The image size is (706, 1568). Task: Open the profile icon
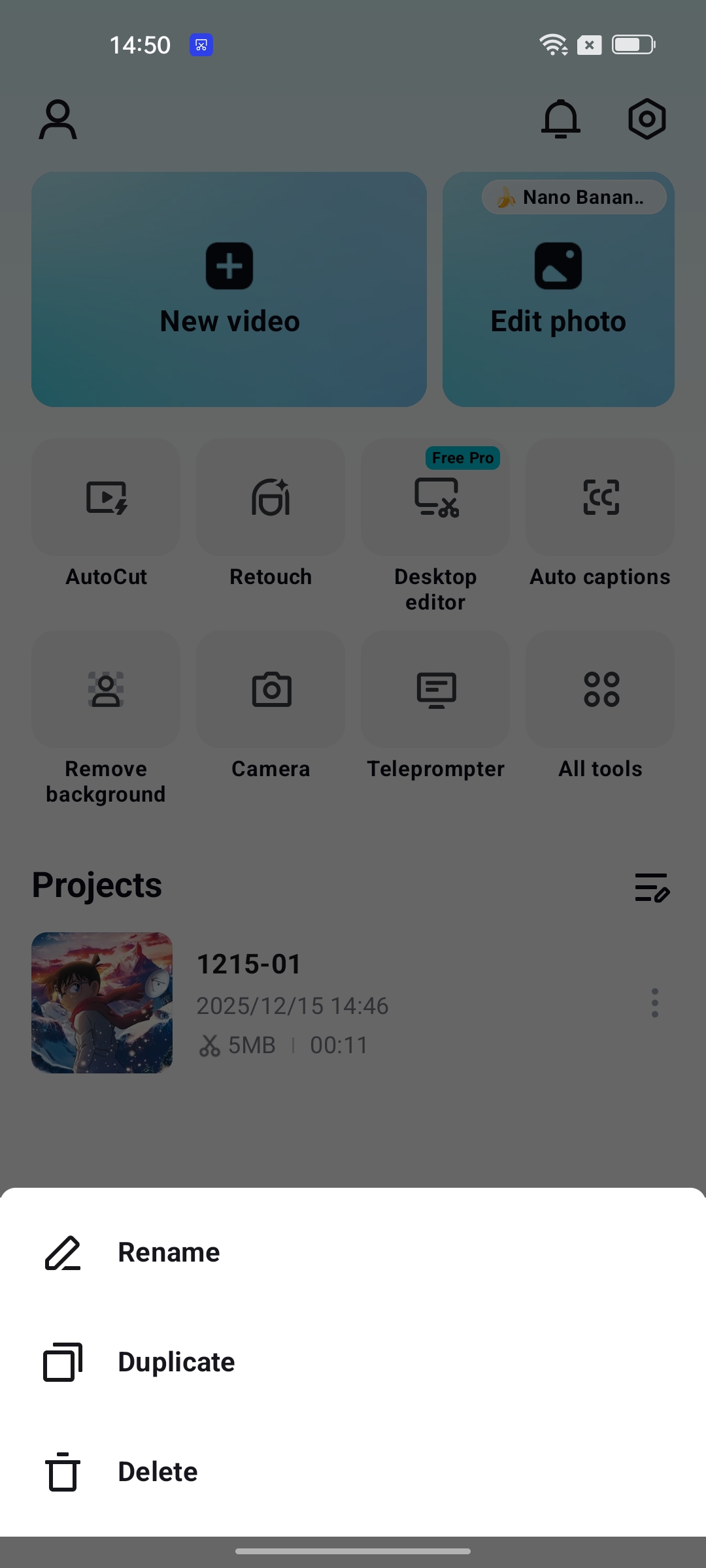[x=58, y=119]
